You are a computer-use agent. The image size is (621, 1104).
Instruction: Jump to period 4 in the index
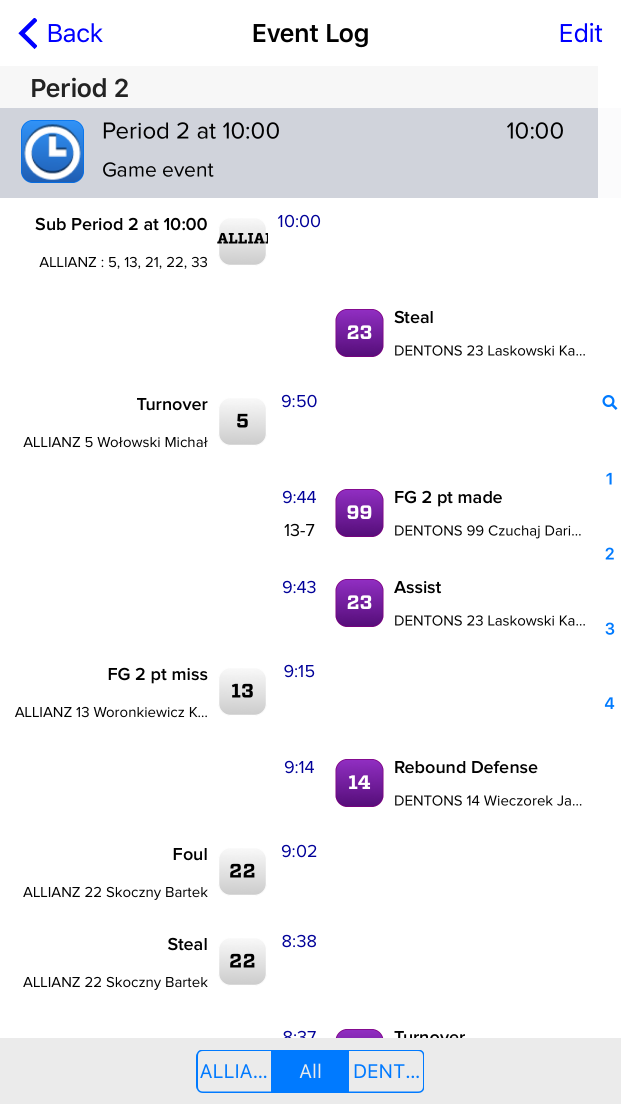point(609,704)
